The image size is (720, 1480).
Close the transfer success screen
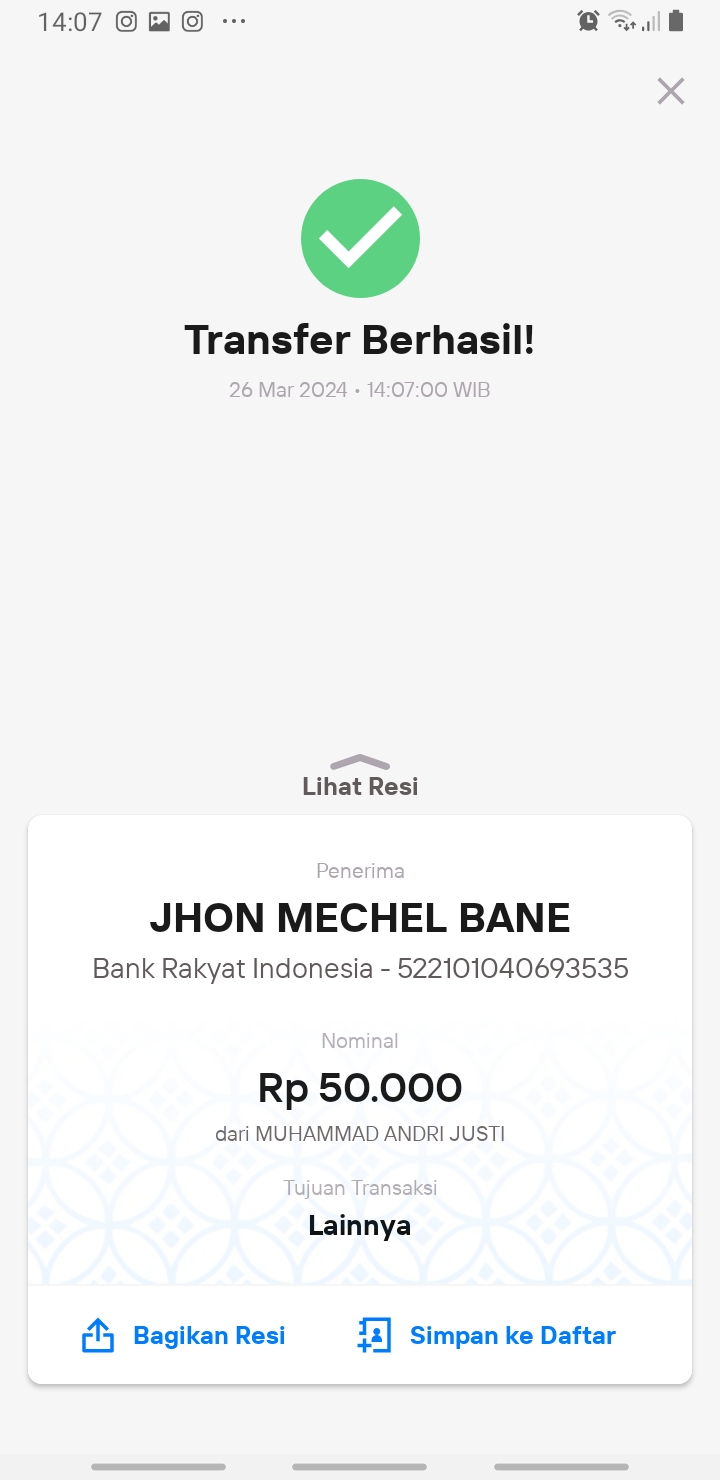pyautogui.click(x=670, y=91)
